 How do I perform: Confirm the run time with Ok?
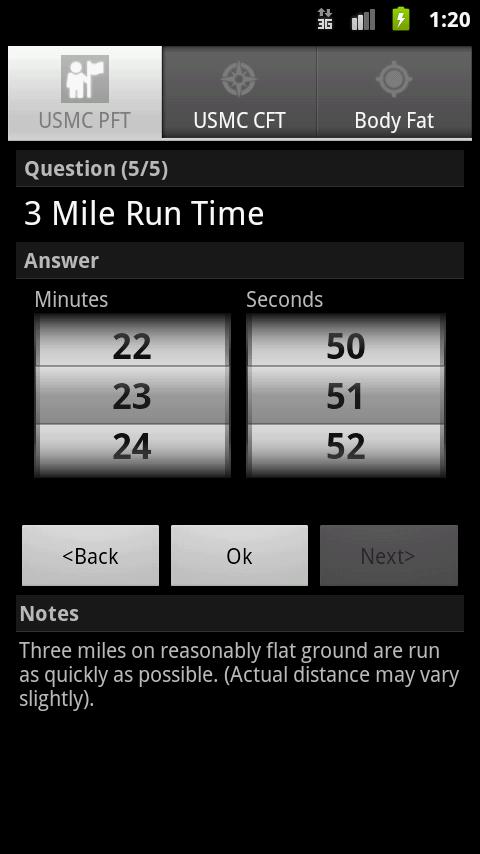coord(239,556)
